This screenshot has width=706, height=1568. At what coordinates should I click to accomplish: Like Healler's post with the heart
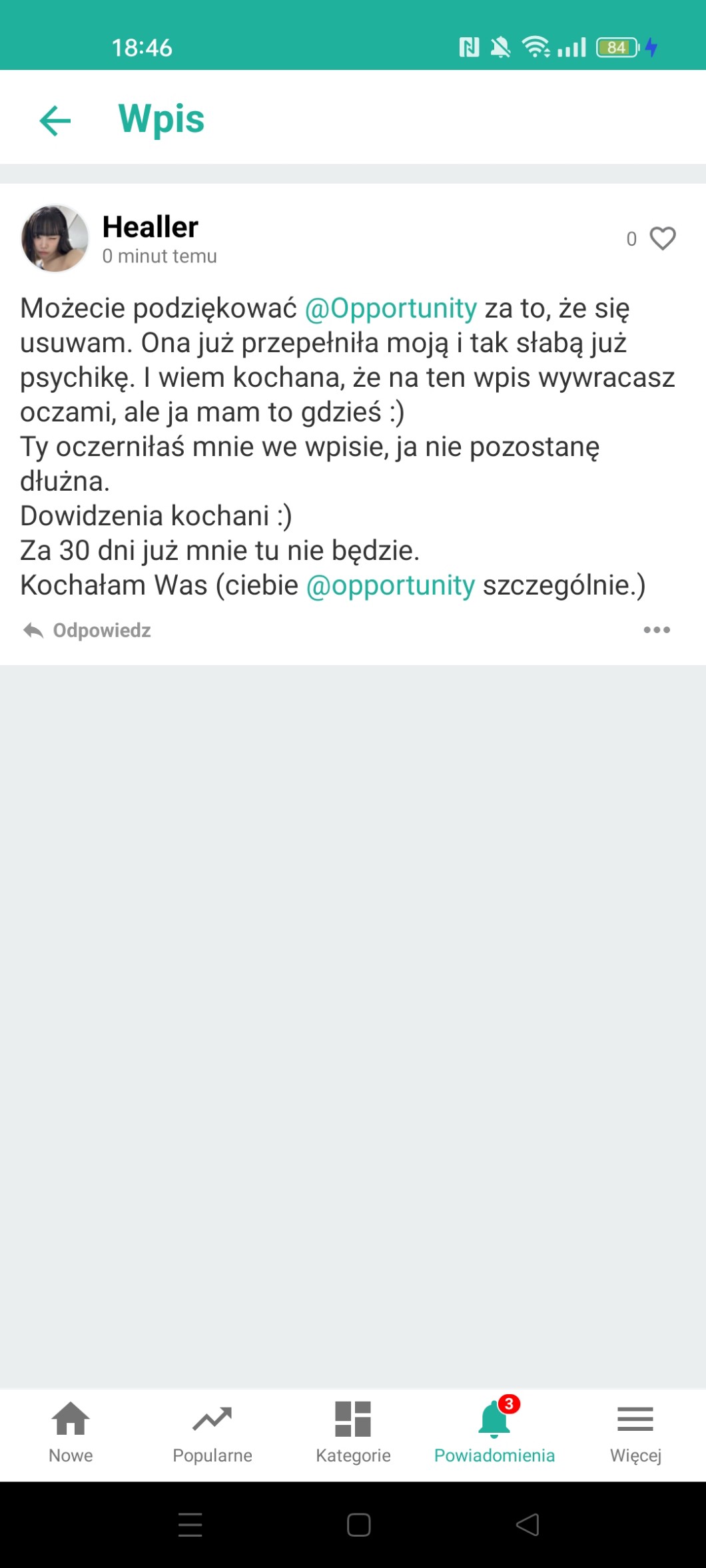662,238
